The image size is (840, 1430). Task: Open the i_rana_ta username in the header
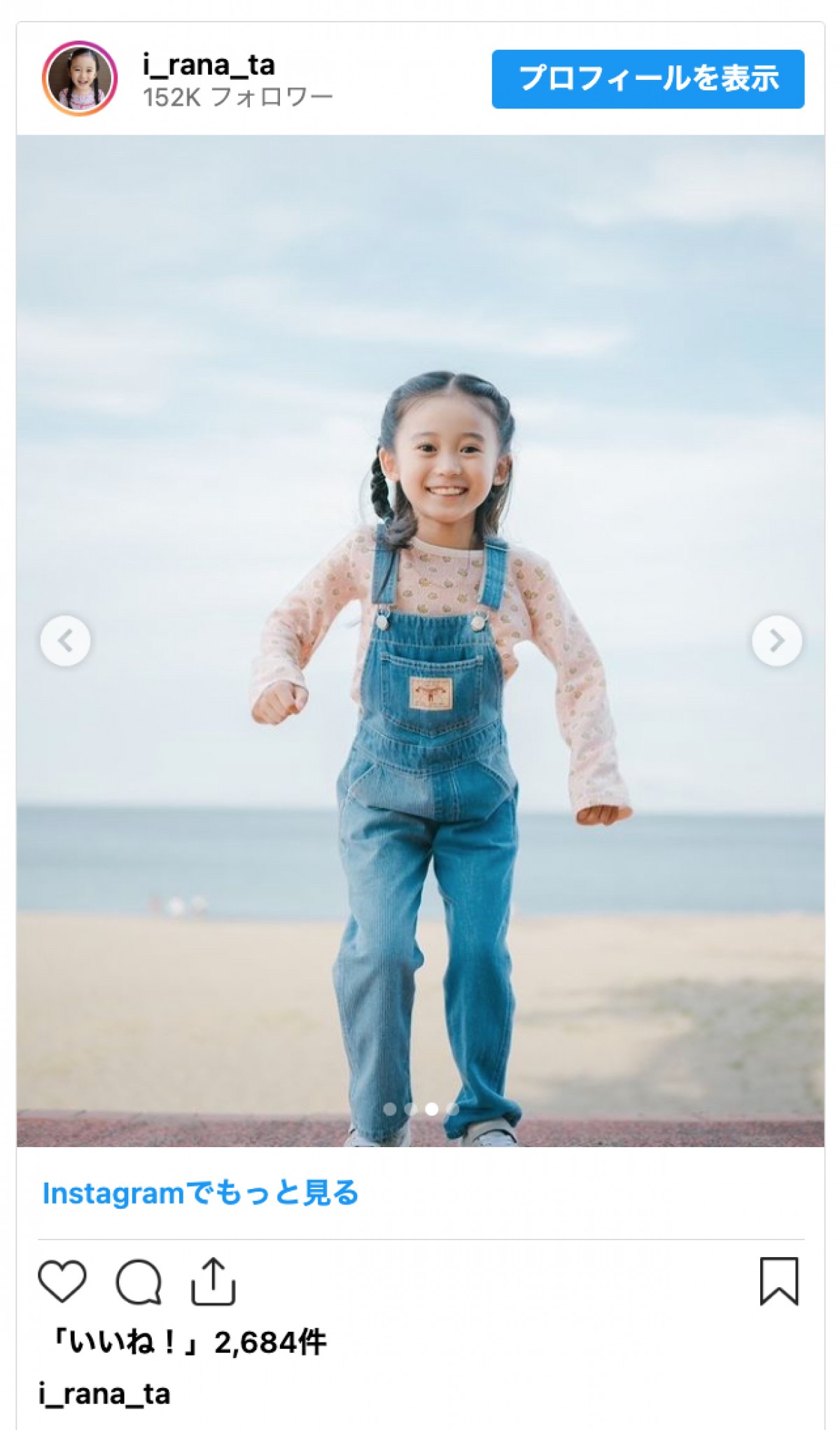click(x=209, y=65)
